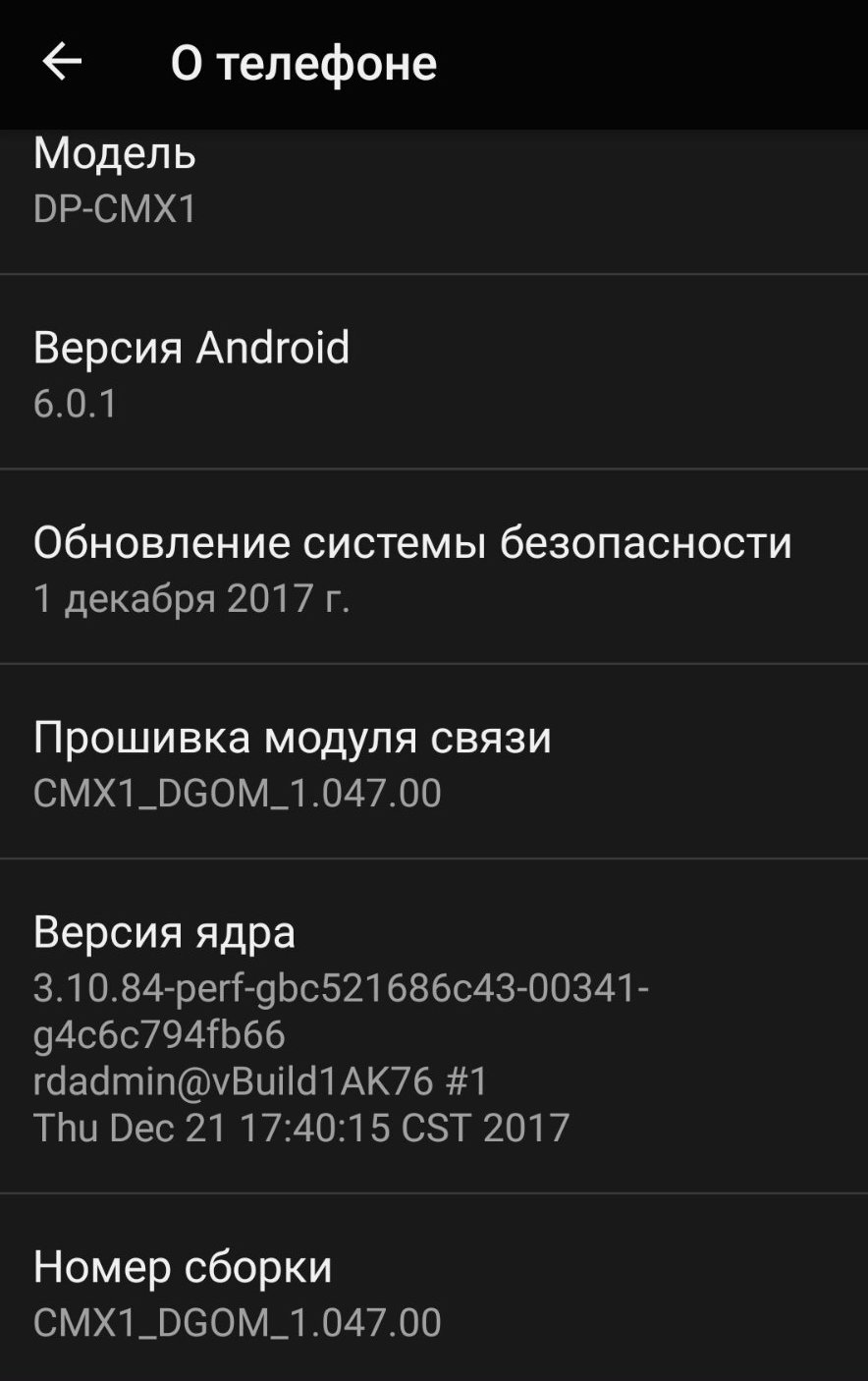Tap the Версия ядра entry
The width and height of the screenshot is (868, 1381).
pyautogui.click(x=432, y=1026)
